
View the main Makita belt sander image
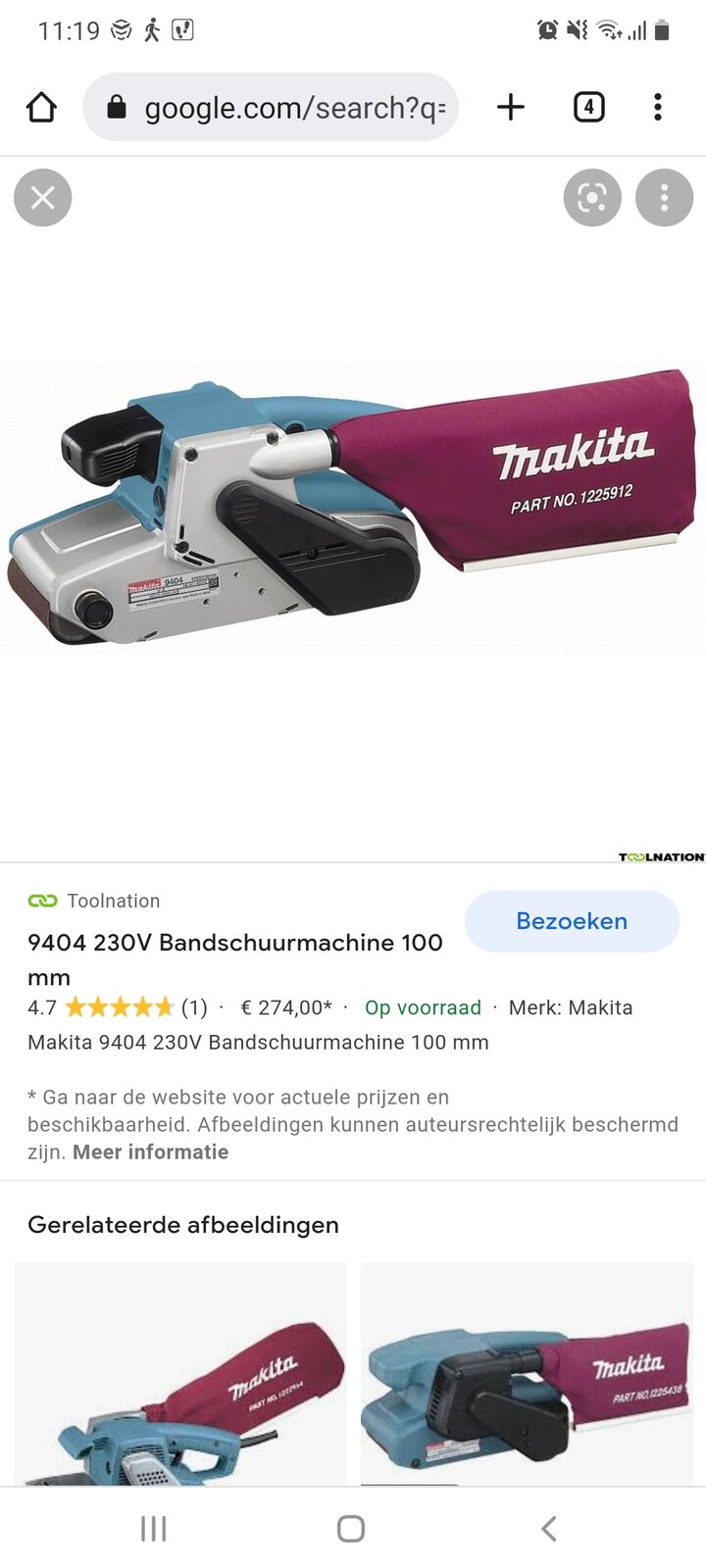click(x=353, y=510)
